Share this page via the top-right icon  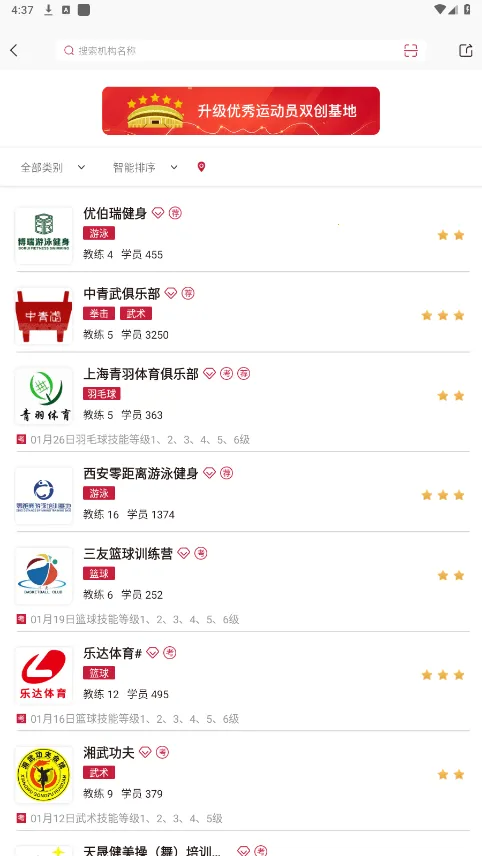(x=465, y=51)
